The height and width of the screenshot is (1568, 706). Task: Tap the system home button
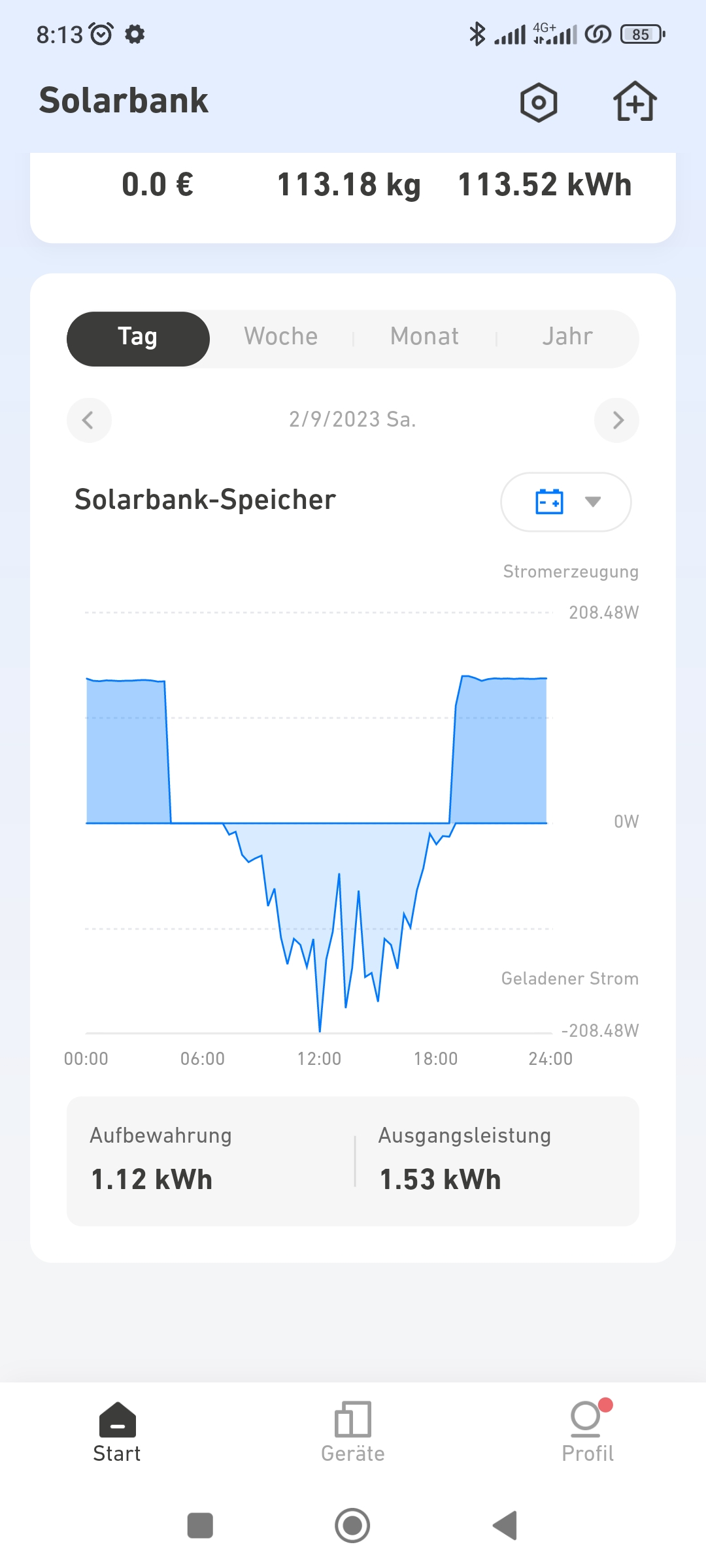click(x=352, y=1526)
